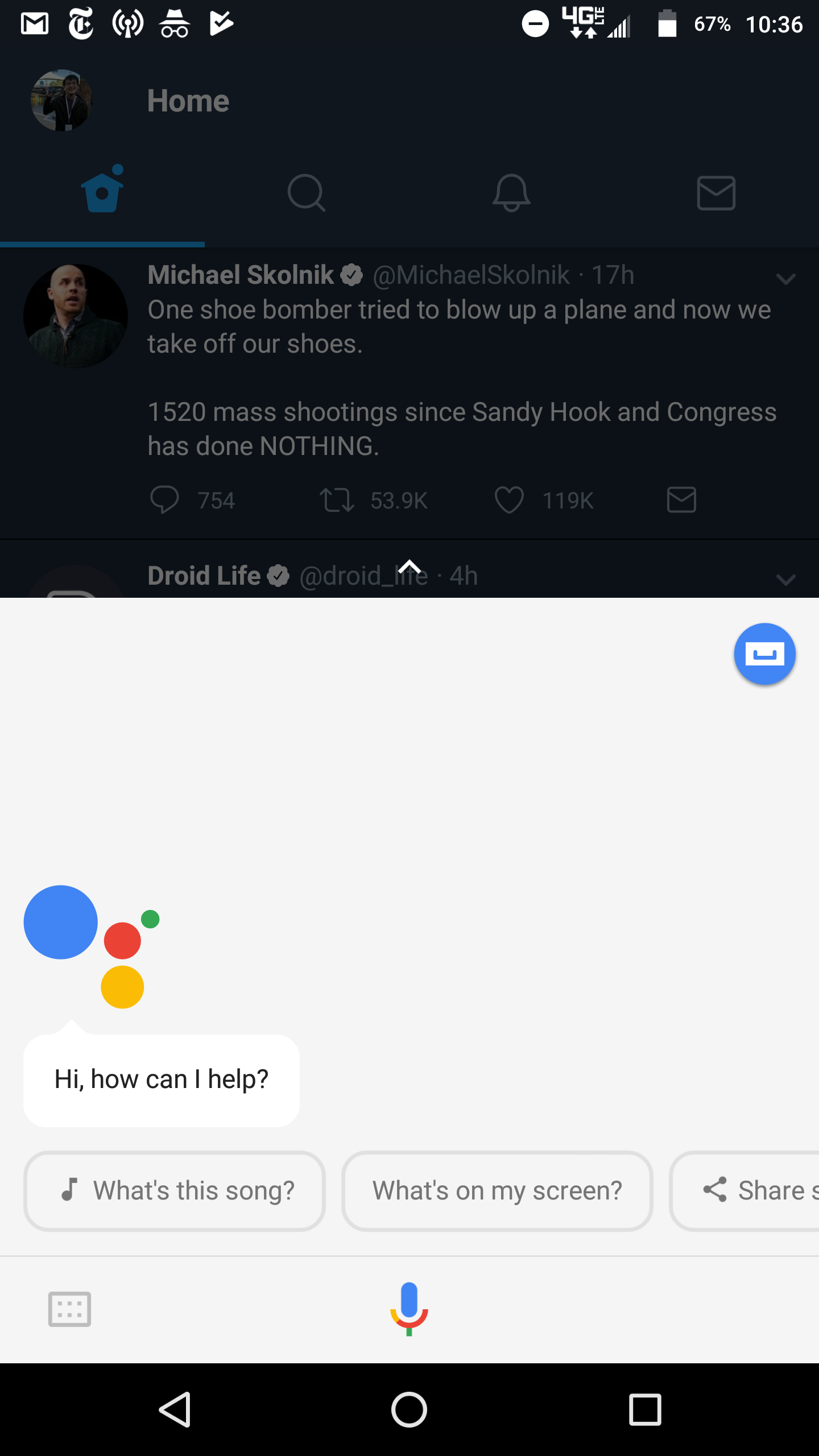Screen dimensions: 819x1456
Task: Open Twitter notifications
Action: click(x=511, y=193)
